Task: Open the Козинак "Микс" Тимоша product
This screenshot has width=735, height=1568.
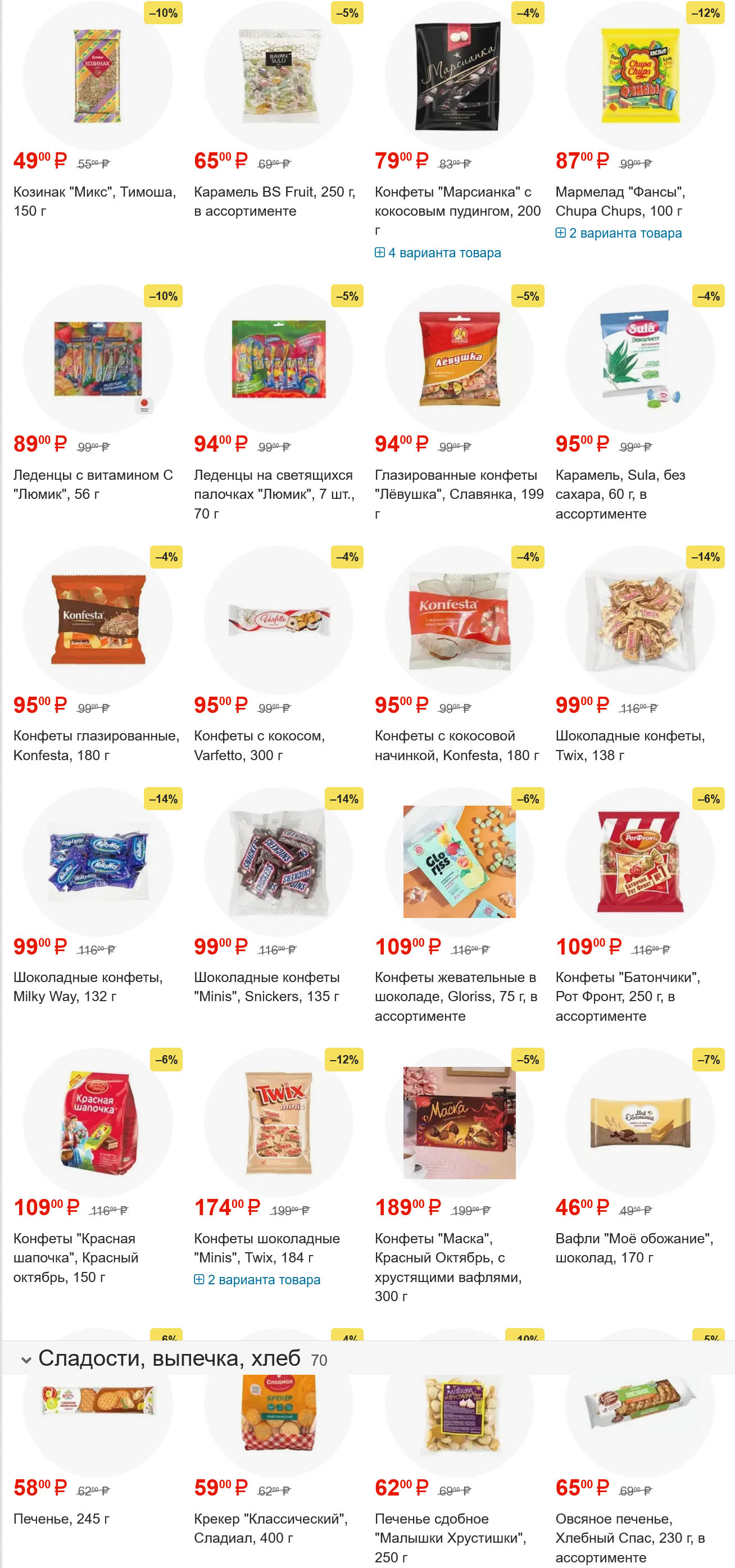Action: [x=94, y=201]
